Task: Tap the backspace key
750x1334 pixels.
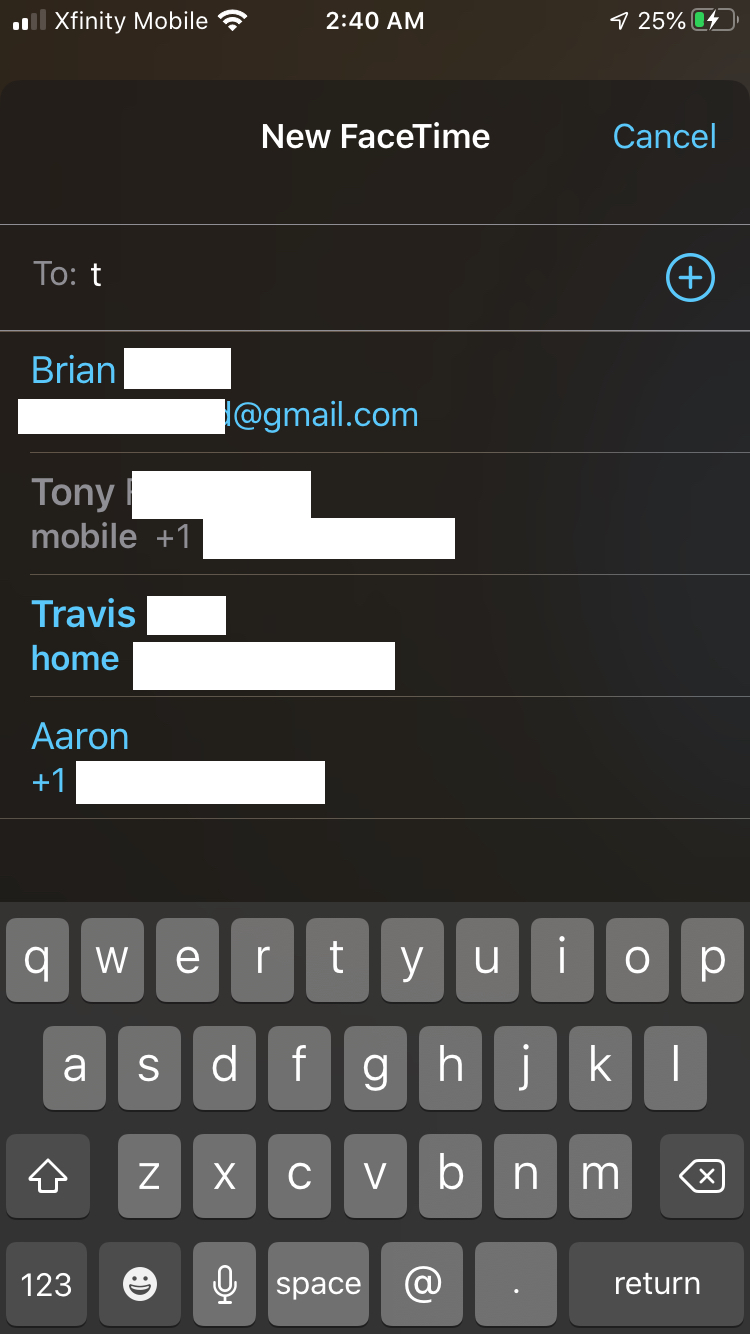Action: click(x=702, y=1177)
